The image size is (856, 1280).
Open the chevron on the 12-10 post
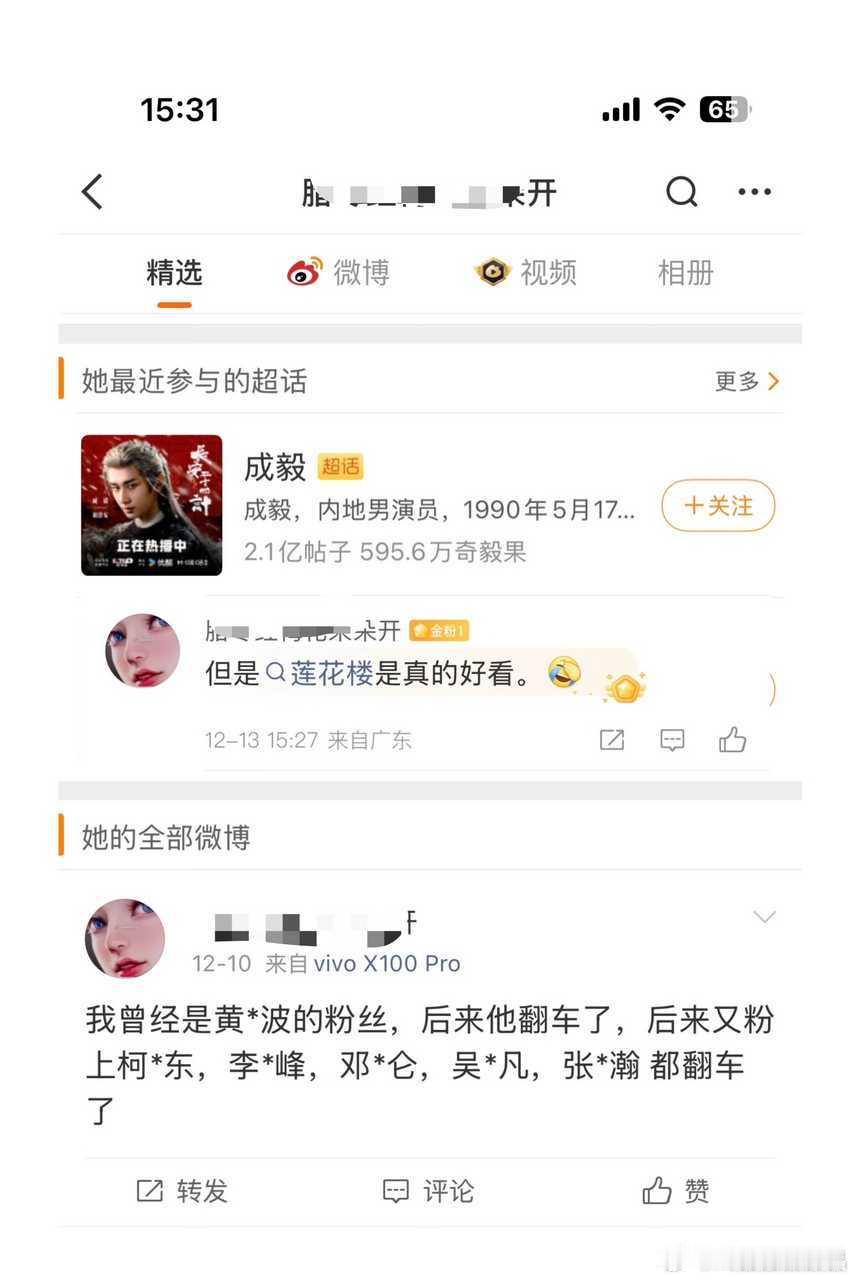point(764,915)
